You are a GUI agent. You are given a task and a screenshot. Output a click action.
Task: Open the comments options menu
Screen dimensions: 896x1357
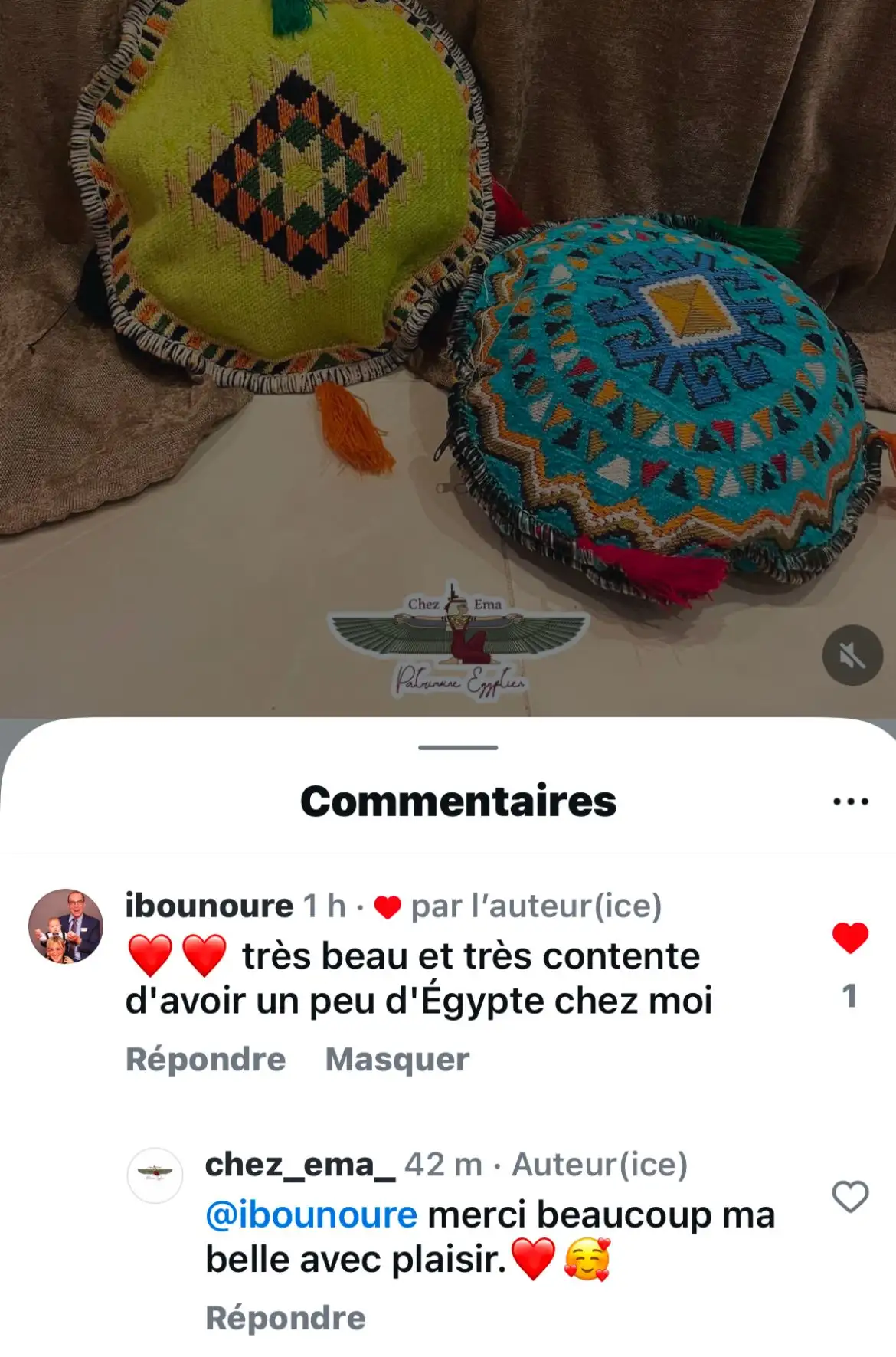pyautogui.click(x=850, y=801)
